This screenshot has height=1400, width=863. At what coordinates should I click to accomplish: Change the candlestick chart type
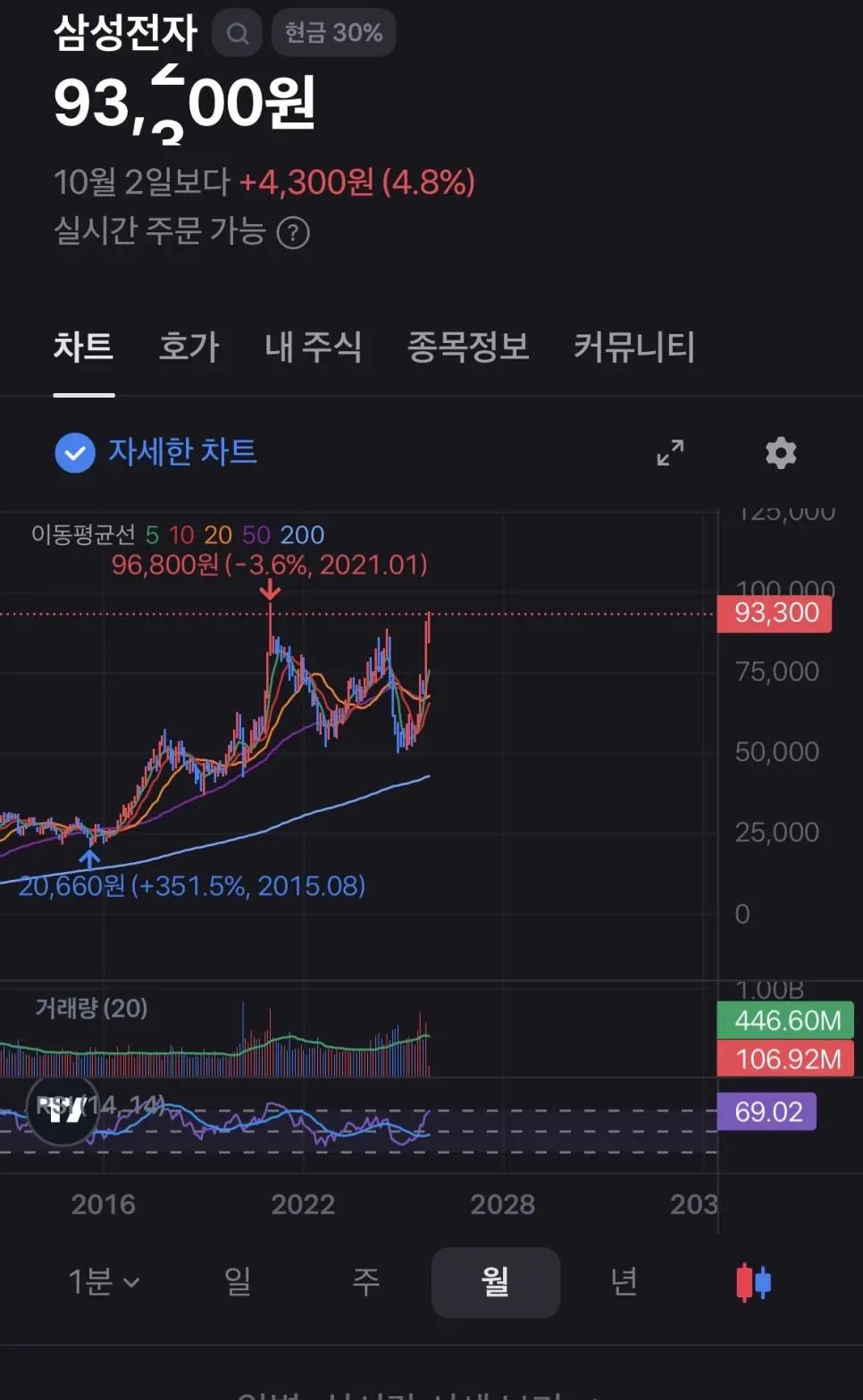(x=753, y=1282)
